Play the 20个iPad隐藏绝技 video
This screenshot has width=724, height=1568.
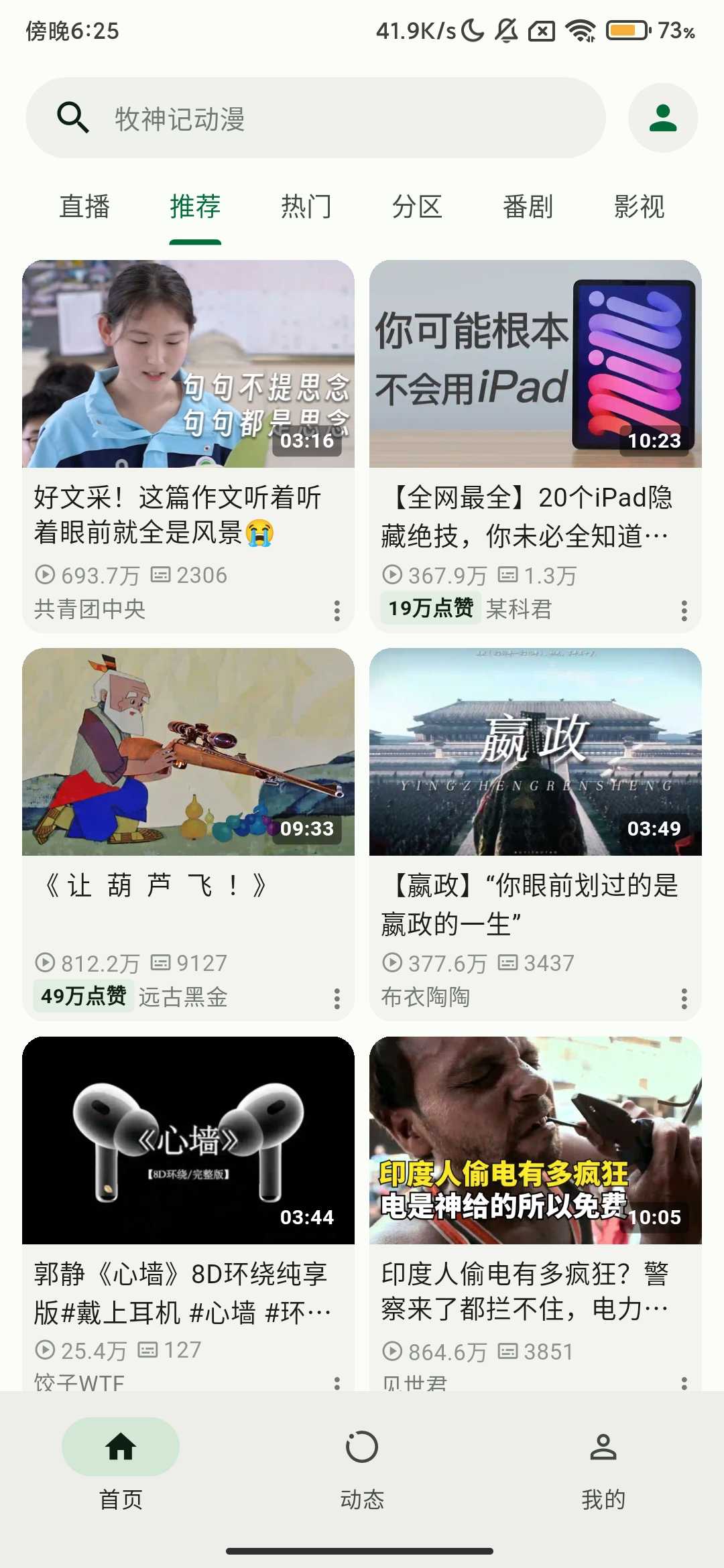[535, 402]
